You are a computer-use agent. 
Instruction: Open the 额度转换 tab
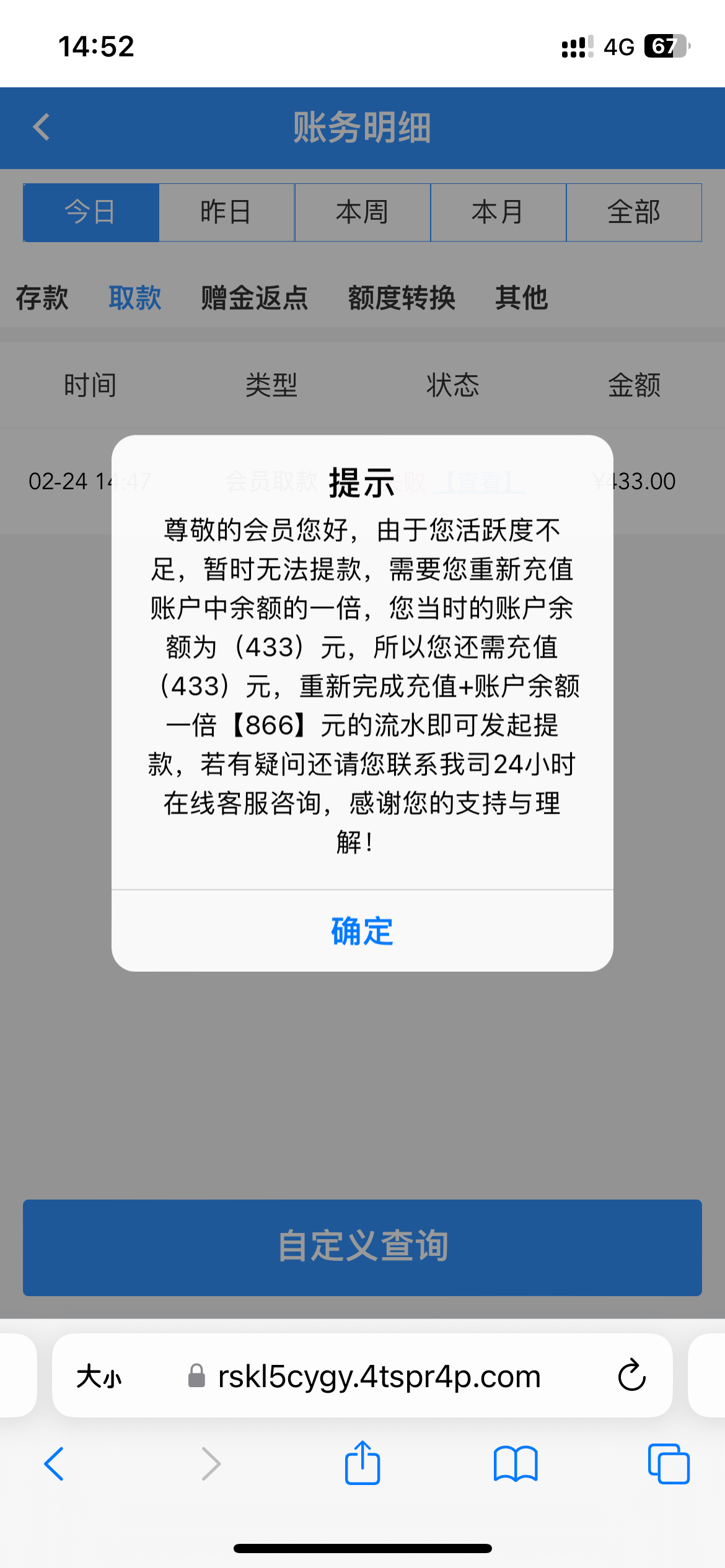402,298
